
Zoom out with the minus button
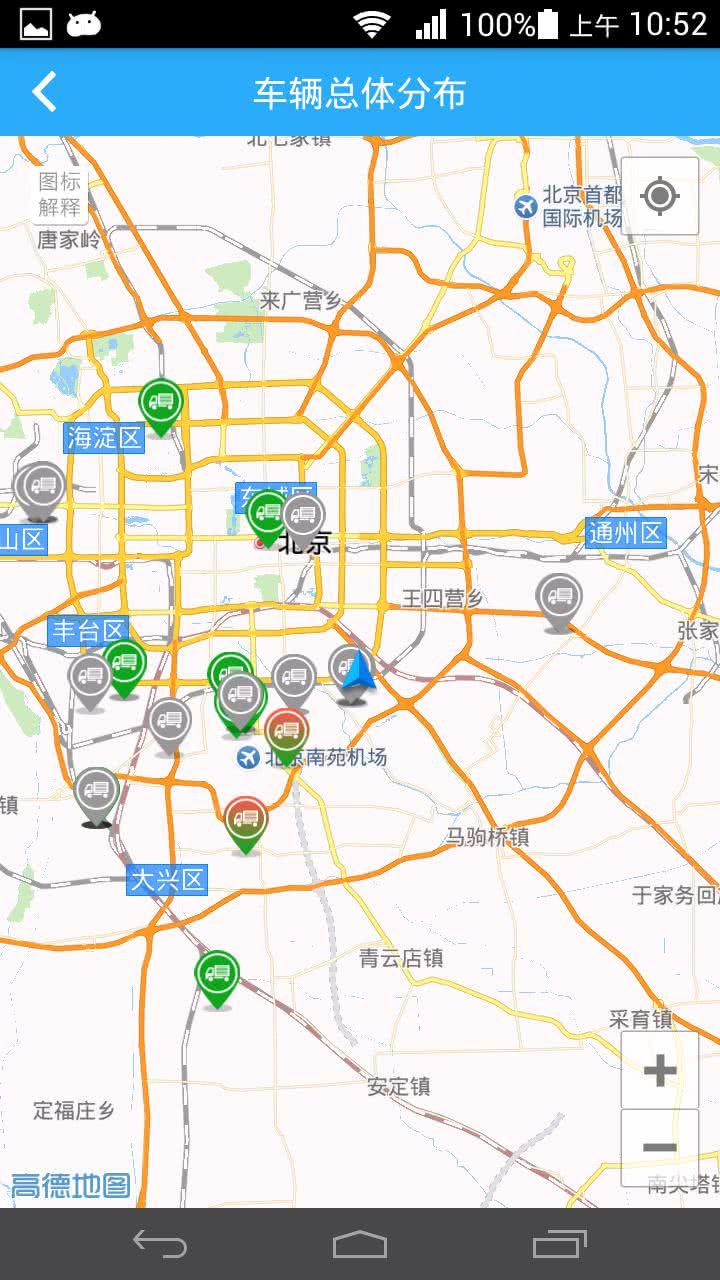point(659,1147)
